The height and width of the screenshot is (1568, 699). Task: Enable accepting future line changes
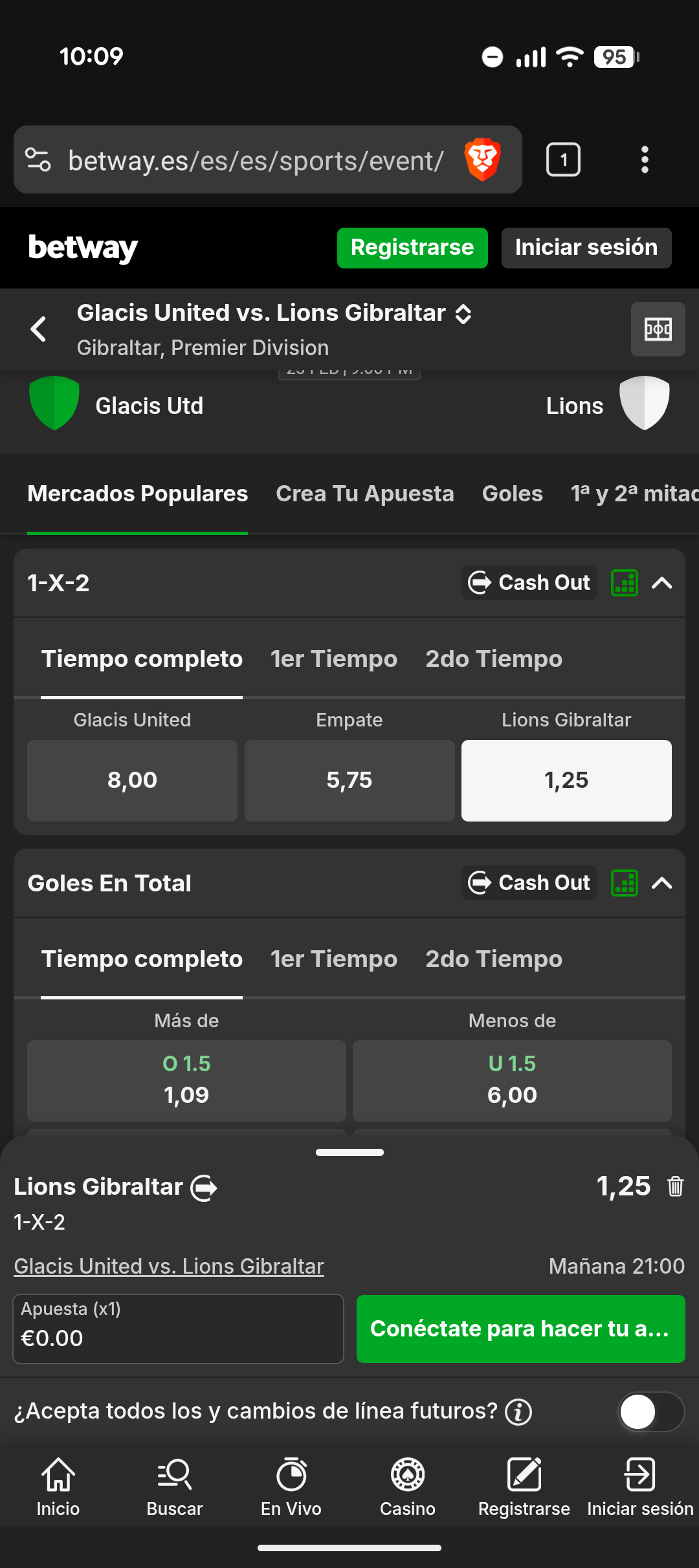coord(650,1411)
